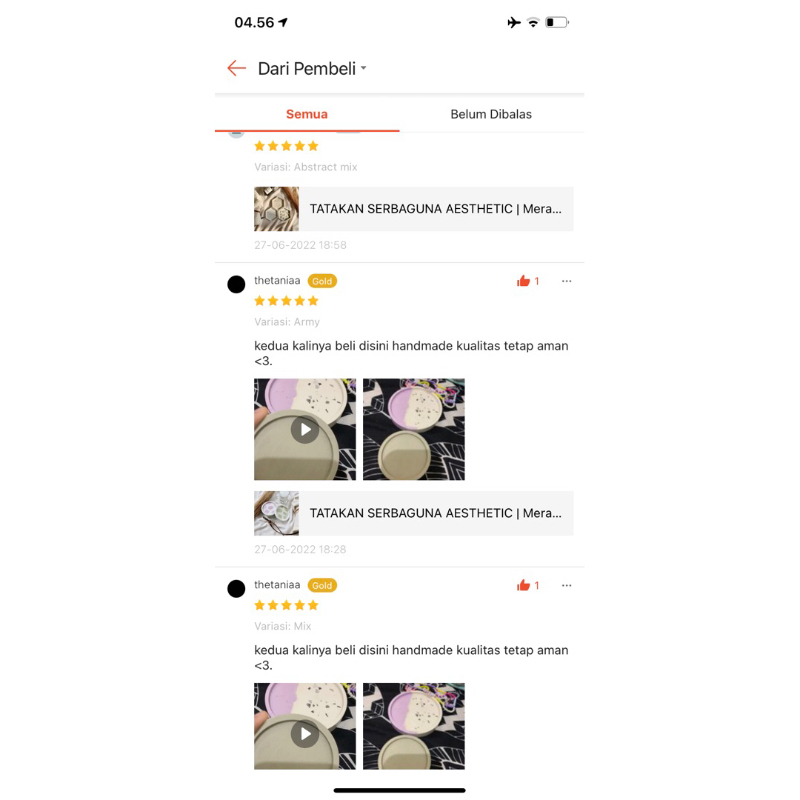Switch to the Belum Dibalas tab
This screenshot has height=800, width=800.
point(491,114)
